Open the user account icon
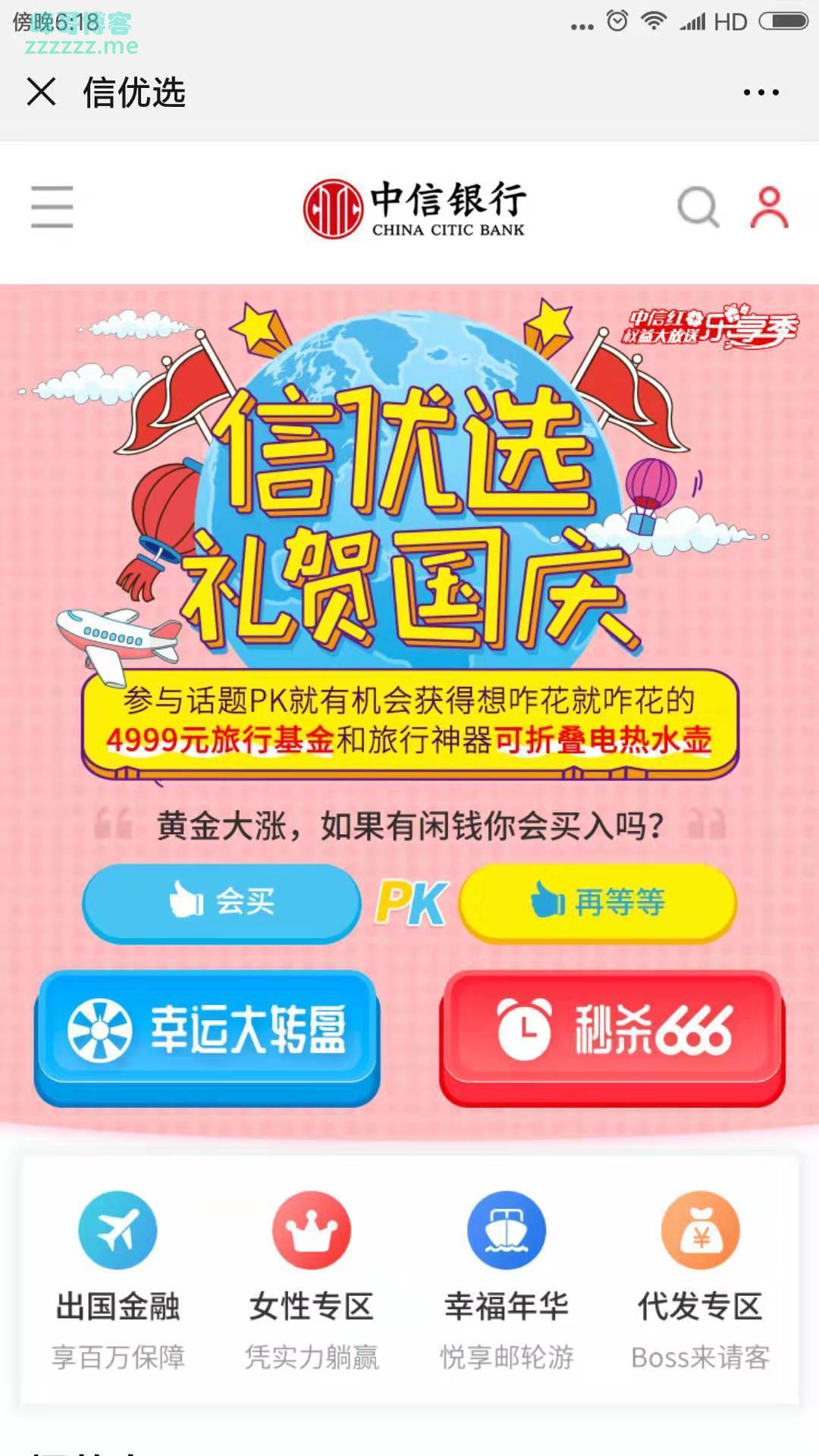 click(769, 207)
